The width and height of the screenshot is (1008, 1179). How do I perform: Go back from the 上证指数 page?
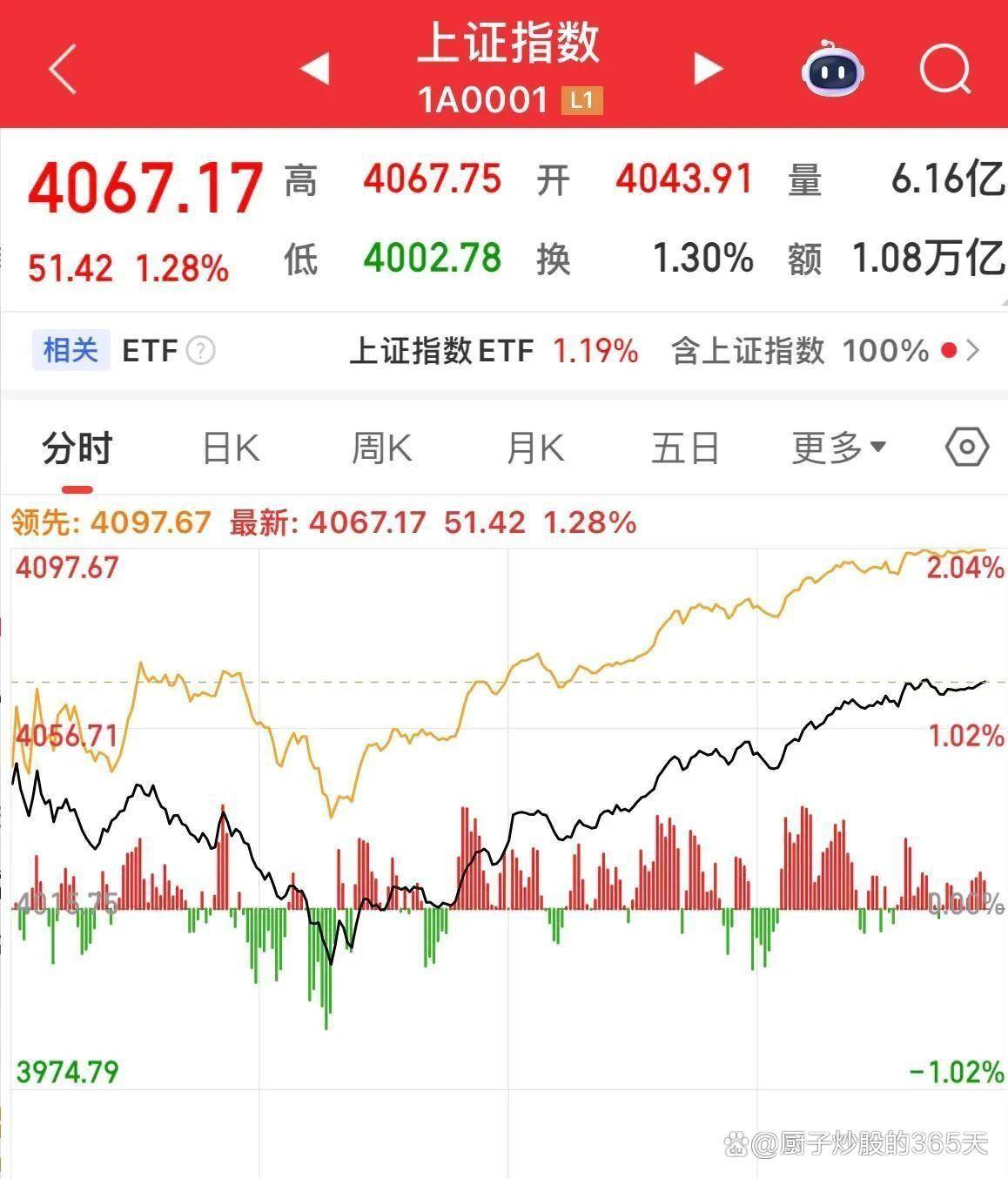coord(63,69)
